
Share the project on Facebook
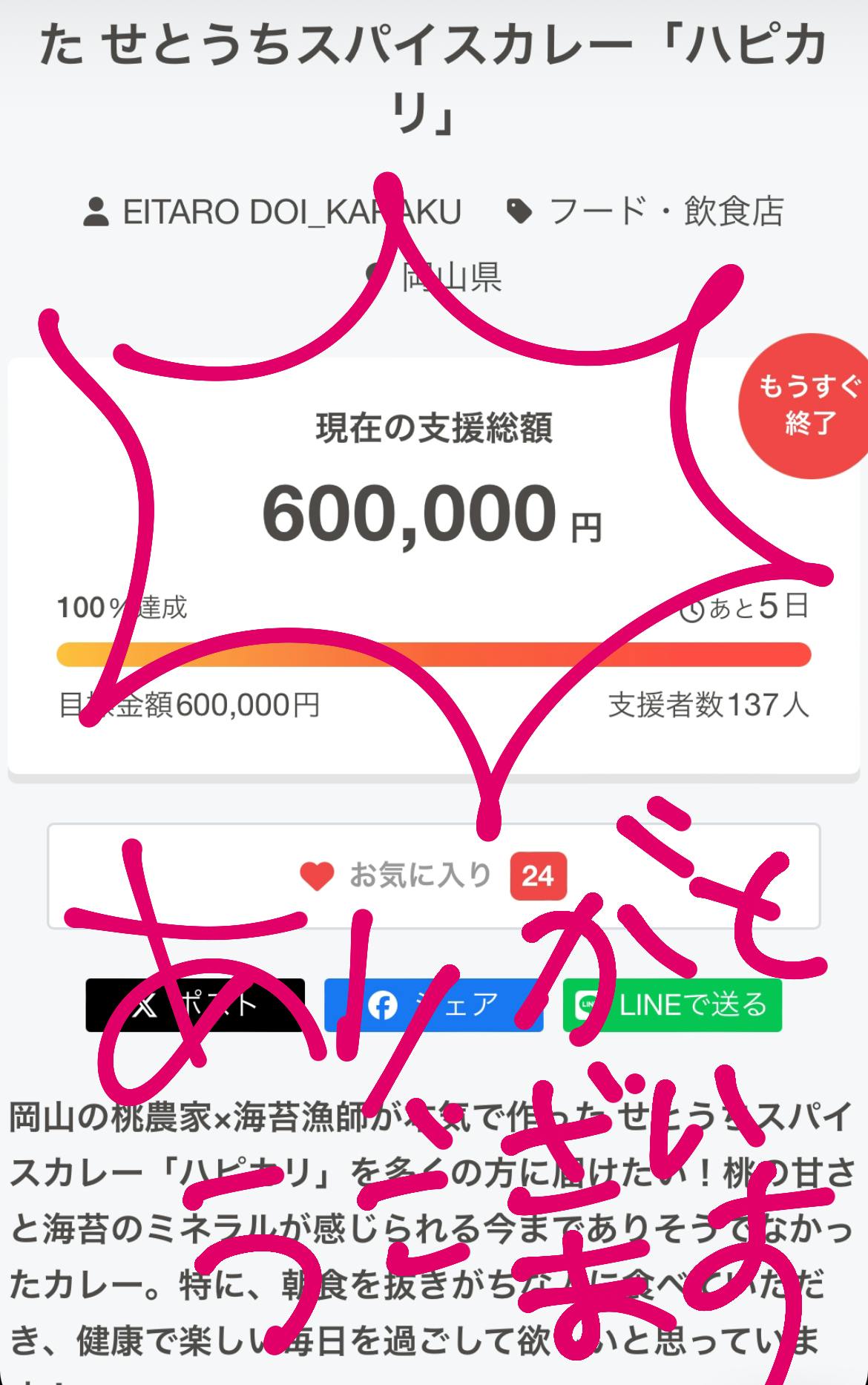(433, 1005)
